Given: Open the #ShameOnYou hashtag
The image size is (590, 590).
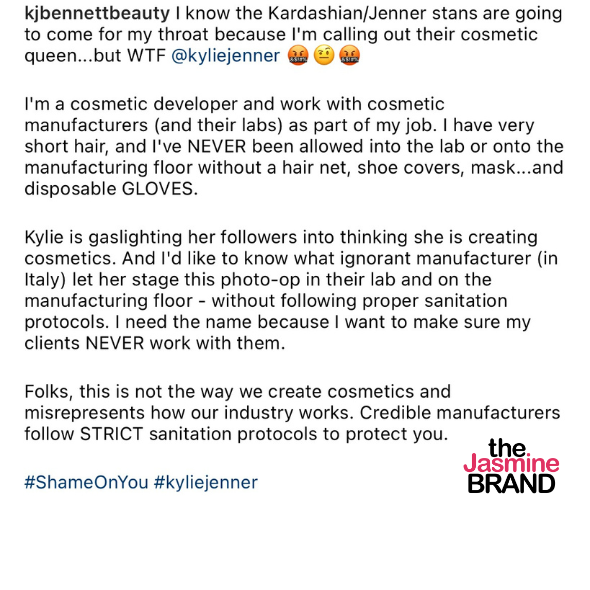Looking at the screenshot, I should pos(86,482).
